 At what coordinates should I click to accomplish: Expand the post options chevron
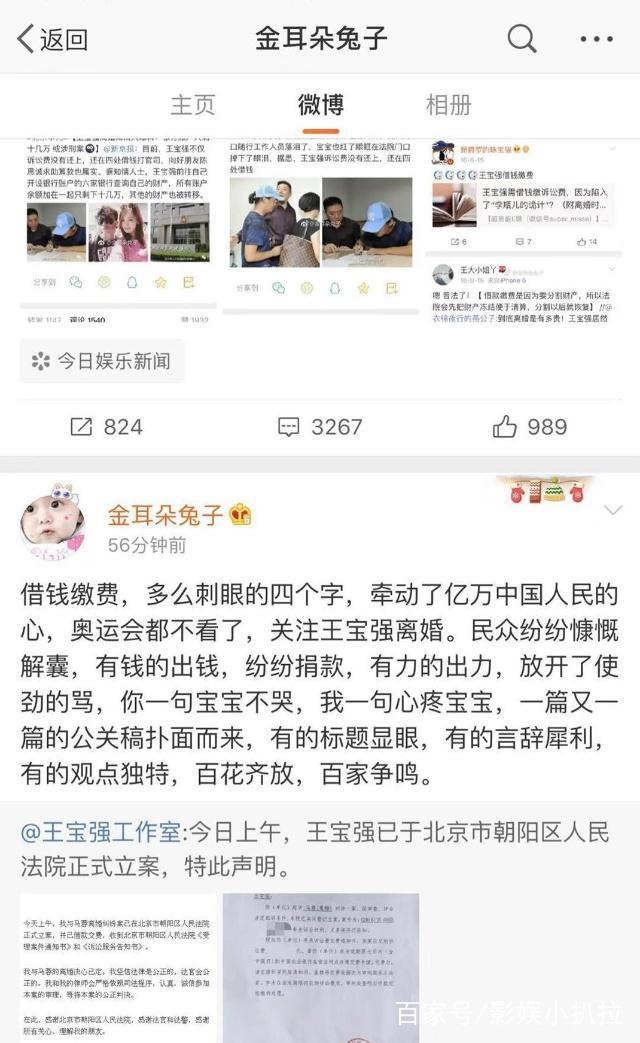point(613,511)
